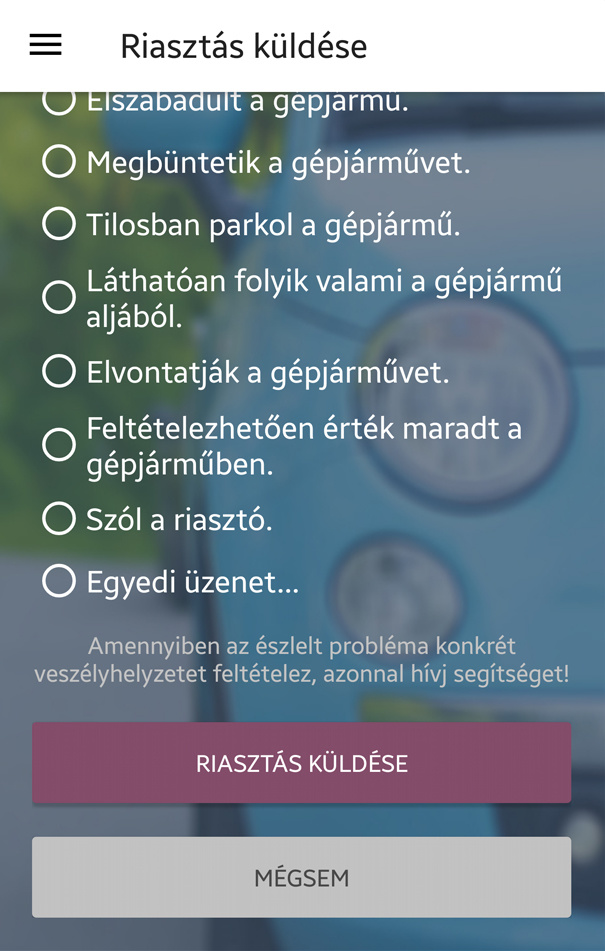Select 'Láthatóan folyik valami' radio option
Viewport: 605px width, 951px height.
pos(59,298)
